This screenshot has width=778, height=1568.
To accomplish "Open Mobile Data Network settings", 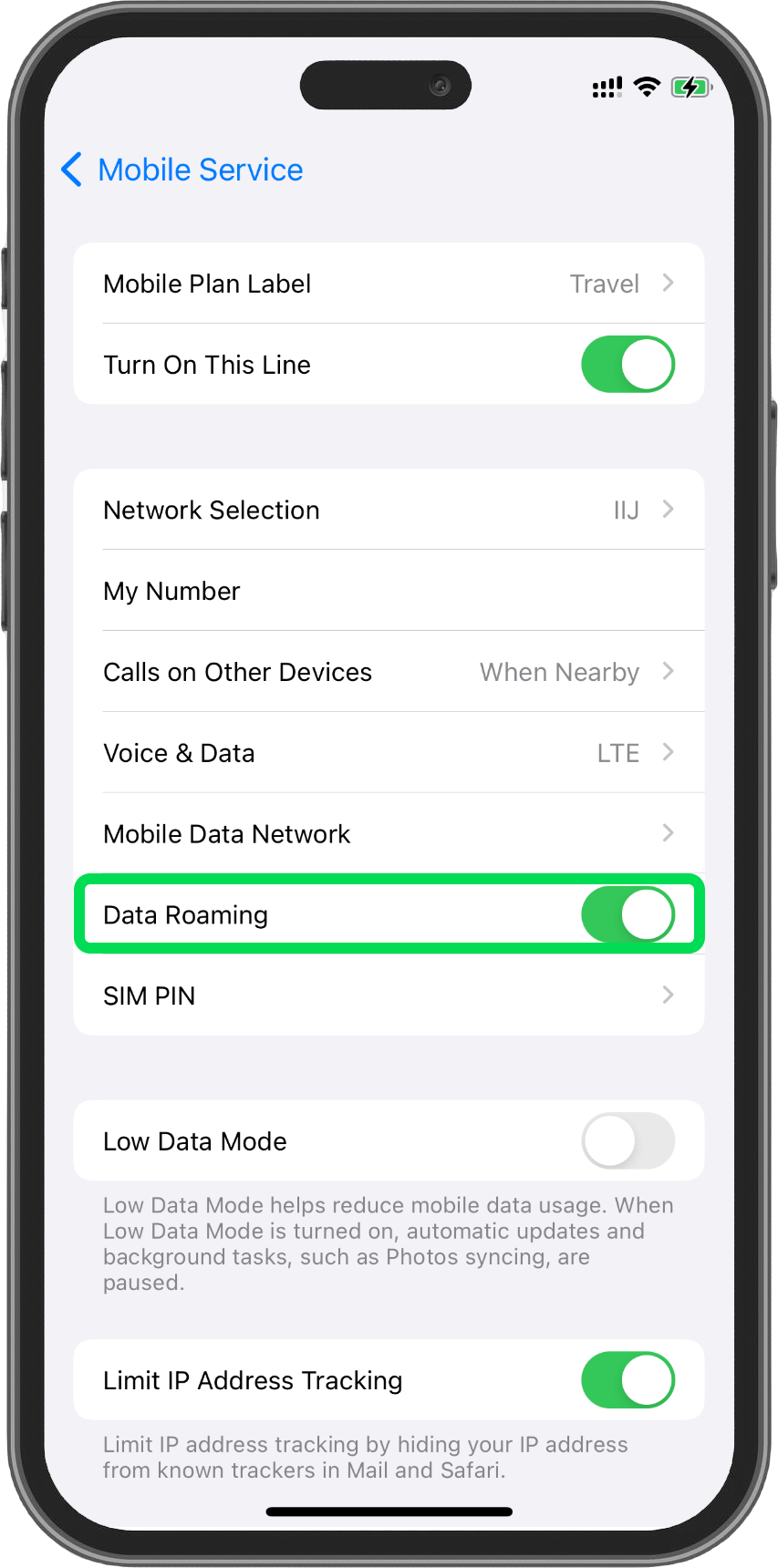I will (389, 834).
